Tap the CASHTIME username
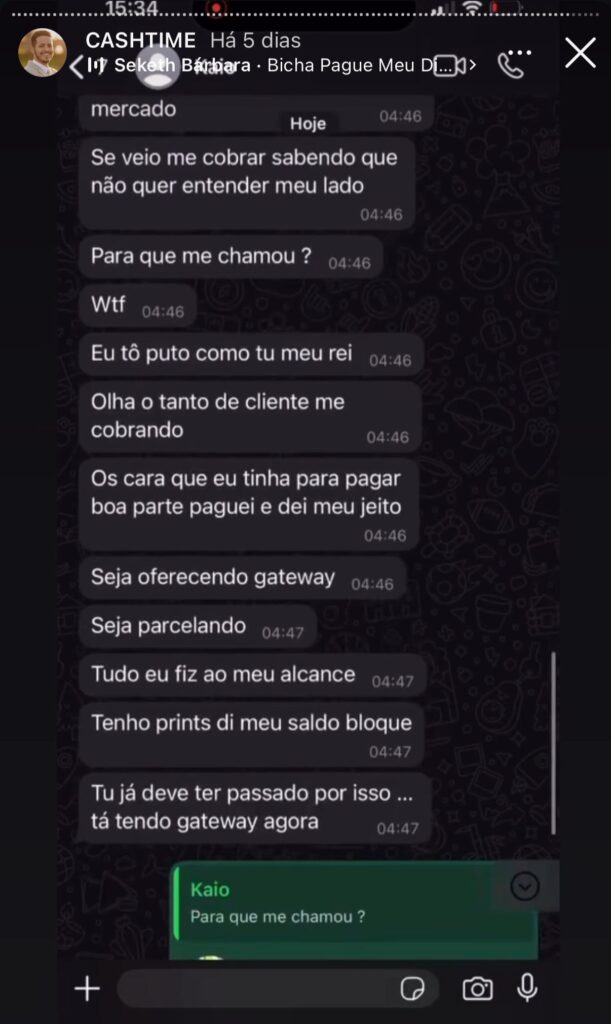This screenshot has width=611, height=1024. (x=140, y=40)
